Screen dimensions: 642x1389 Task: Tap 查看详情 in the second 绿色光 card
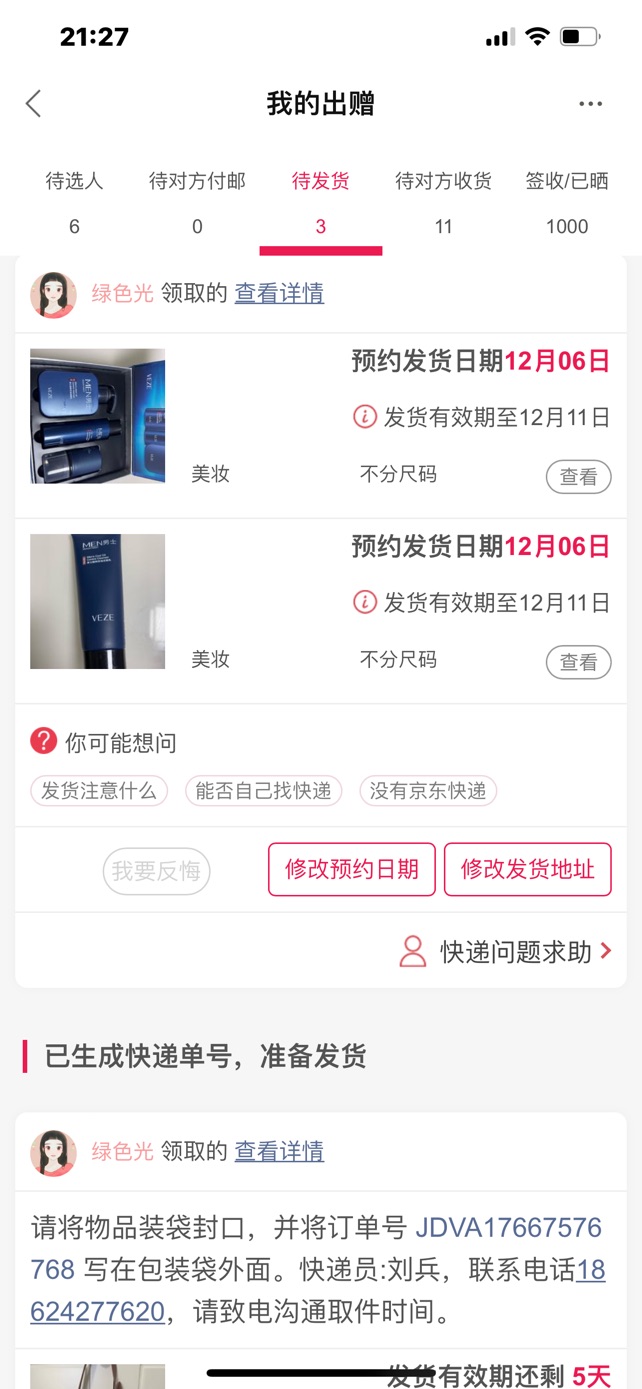click(279, 1151)
